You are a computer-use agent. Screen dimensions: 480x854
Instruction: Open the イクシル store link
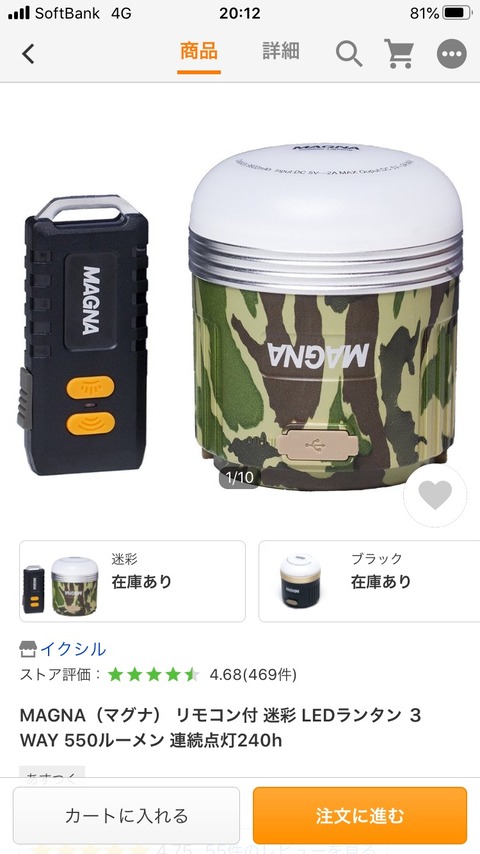(72, 649)
